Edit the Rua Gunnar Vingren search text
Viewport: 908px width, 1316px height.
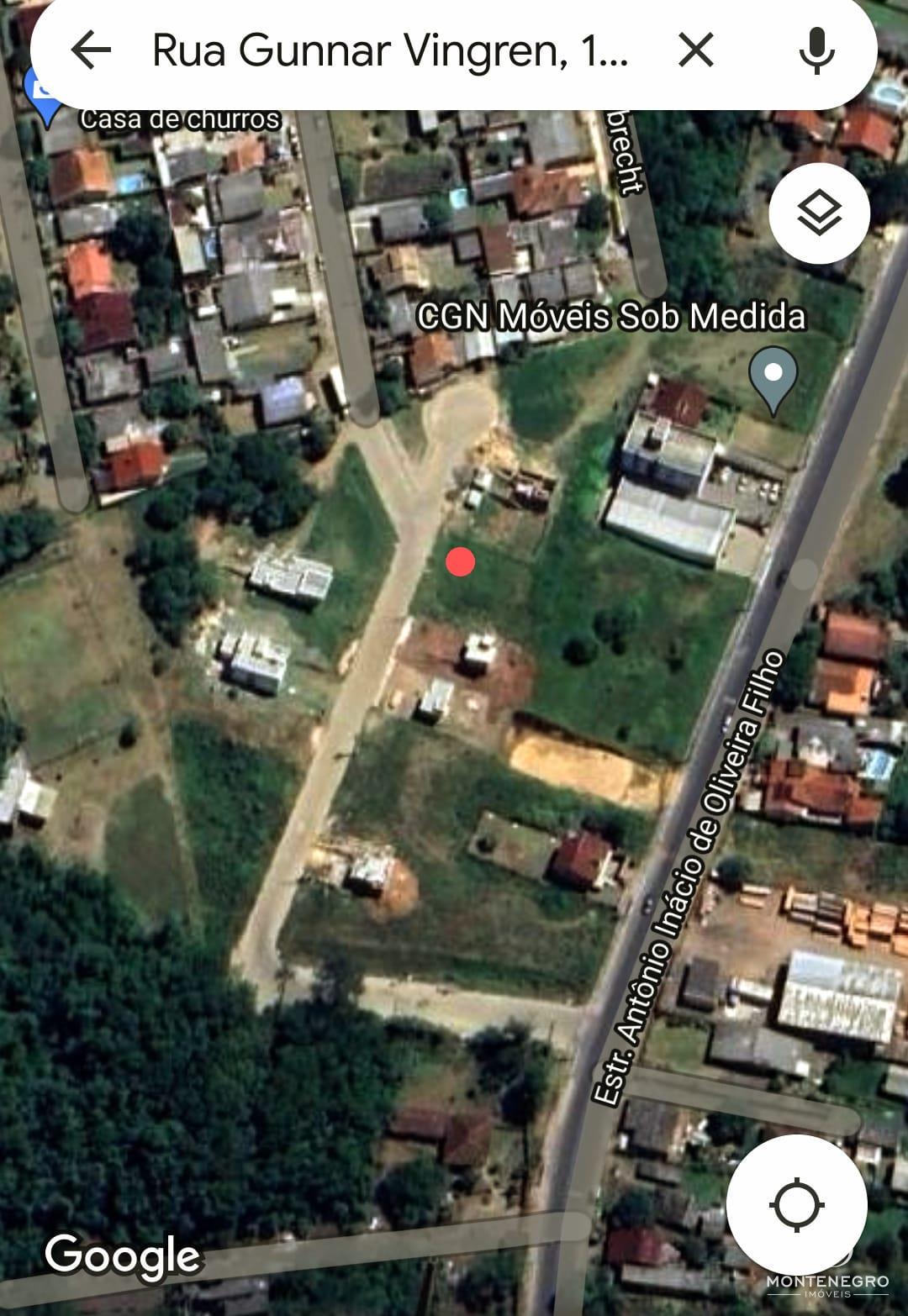(x=389, y=50)
